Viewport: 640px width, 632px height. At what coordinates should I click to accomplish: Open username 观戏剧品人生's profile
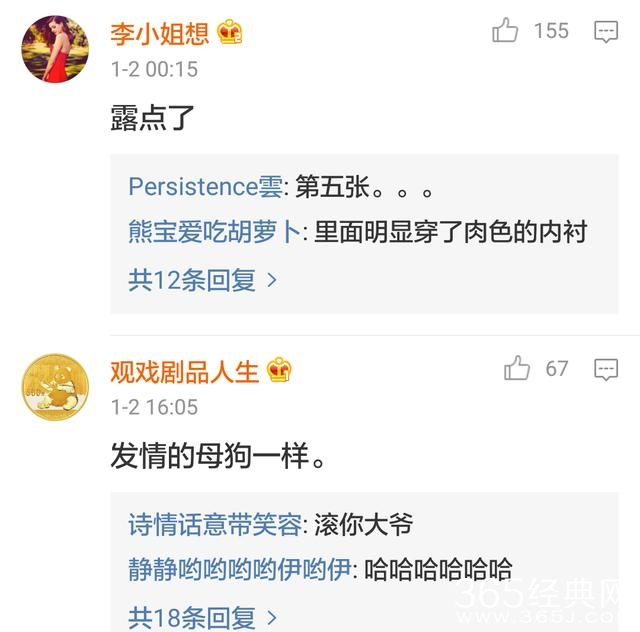click(185, 372)
